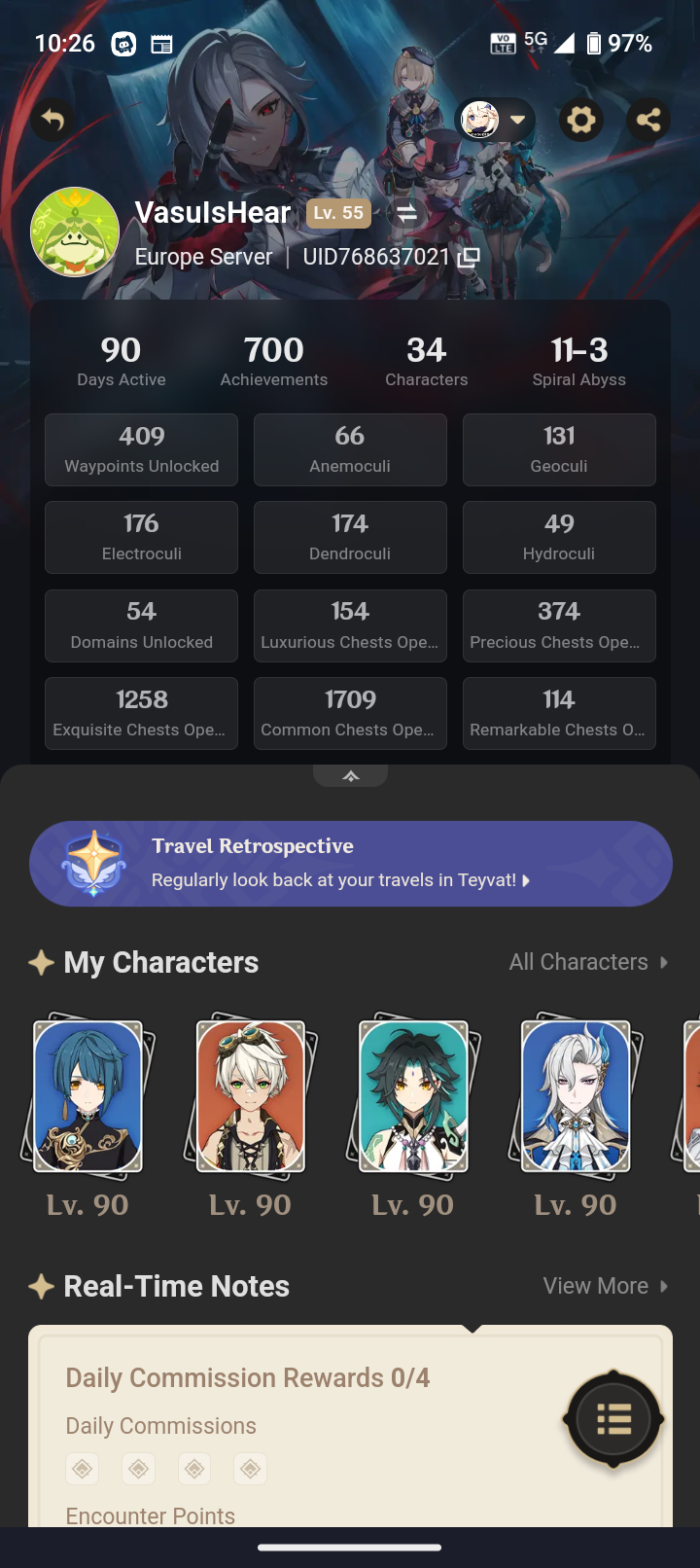This screenshot has height=1568, width=700.
Task: Select the VasuIsHear profile avatar
Action: pyautogui.click(x=75, y=232)
